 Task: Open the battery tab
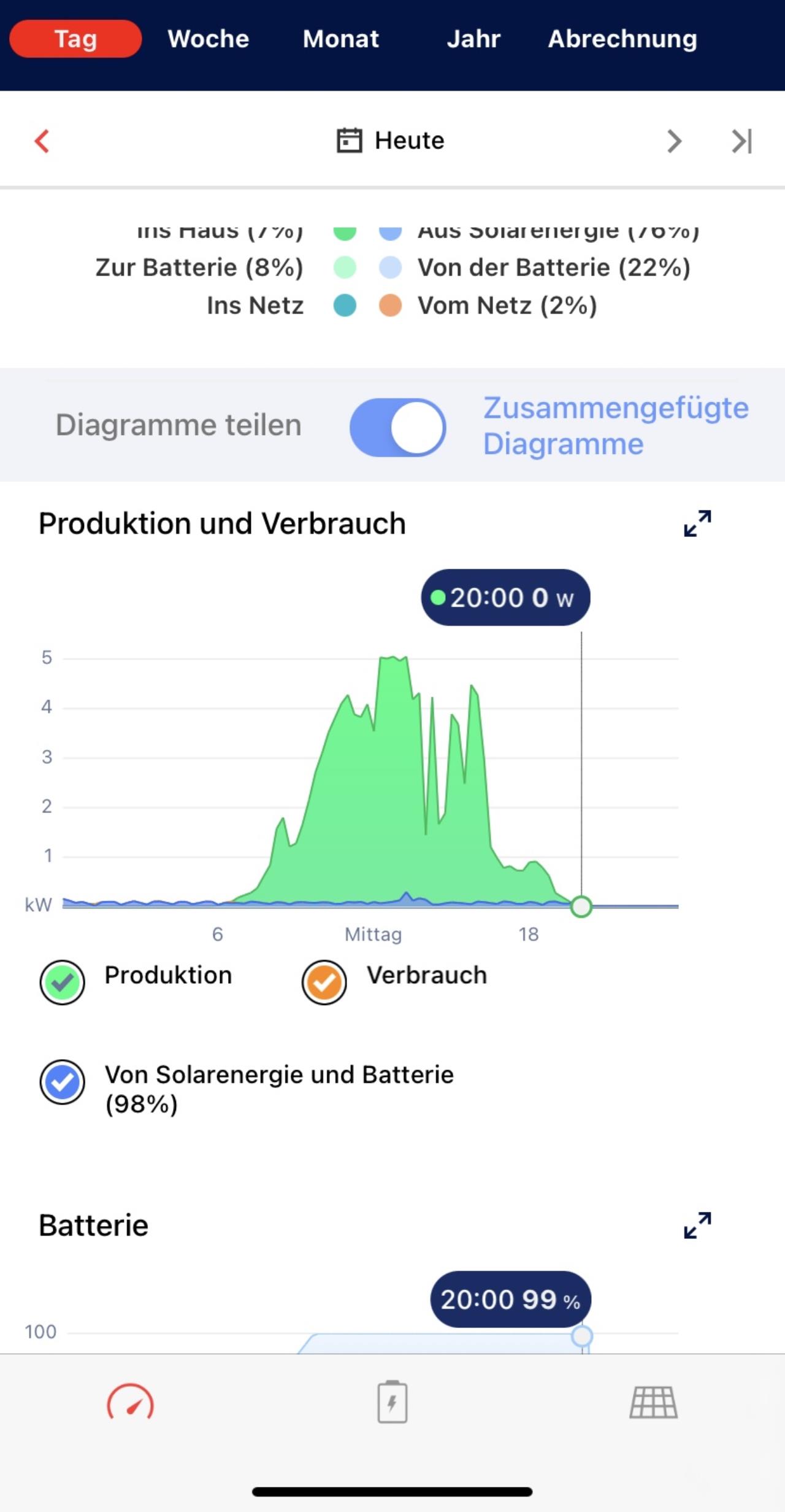[x=392, y=1402]
